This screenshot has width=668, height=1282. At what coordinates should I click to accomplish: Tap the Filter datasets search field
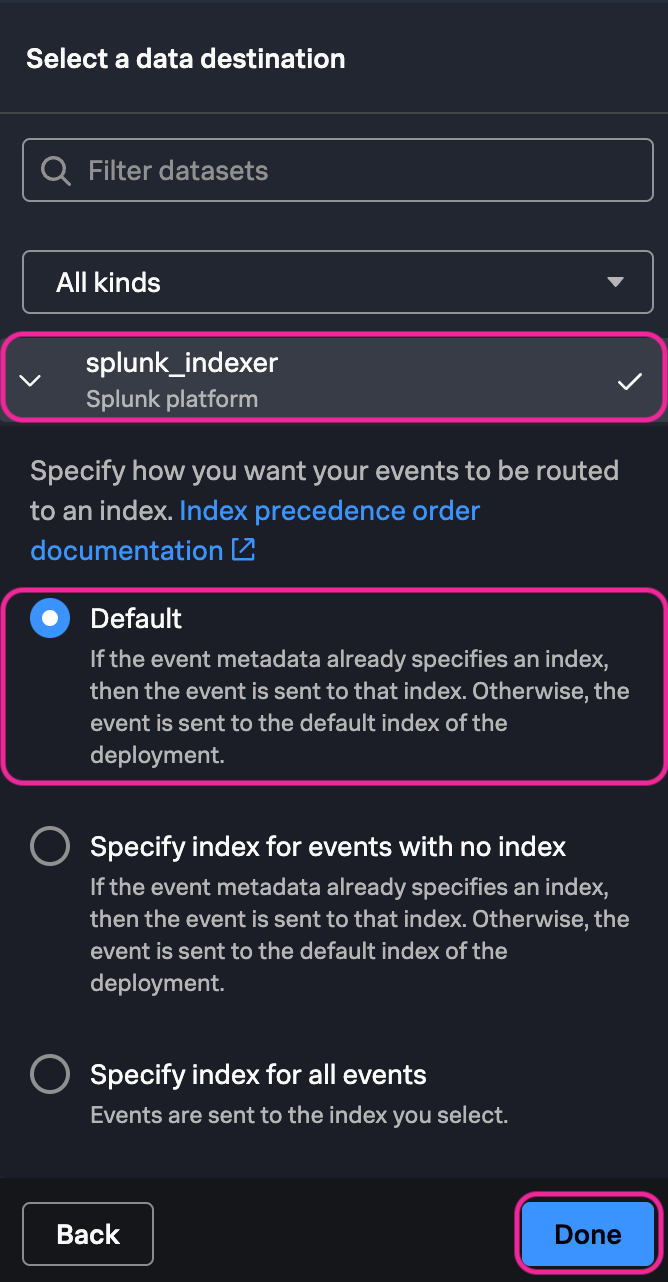pyautogui.click(x=337, y=170)
